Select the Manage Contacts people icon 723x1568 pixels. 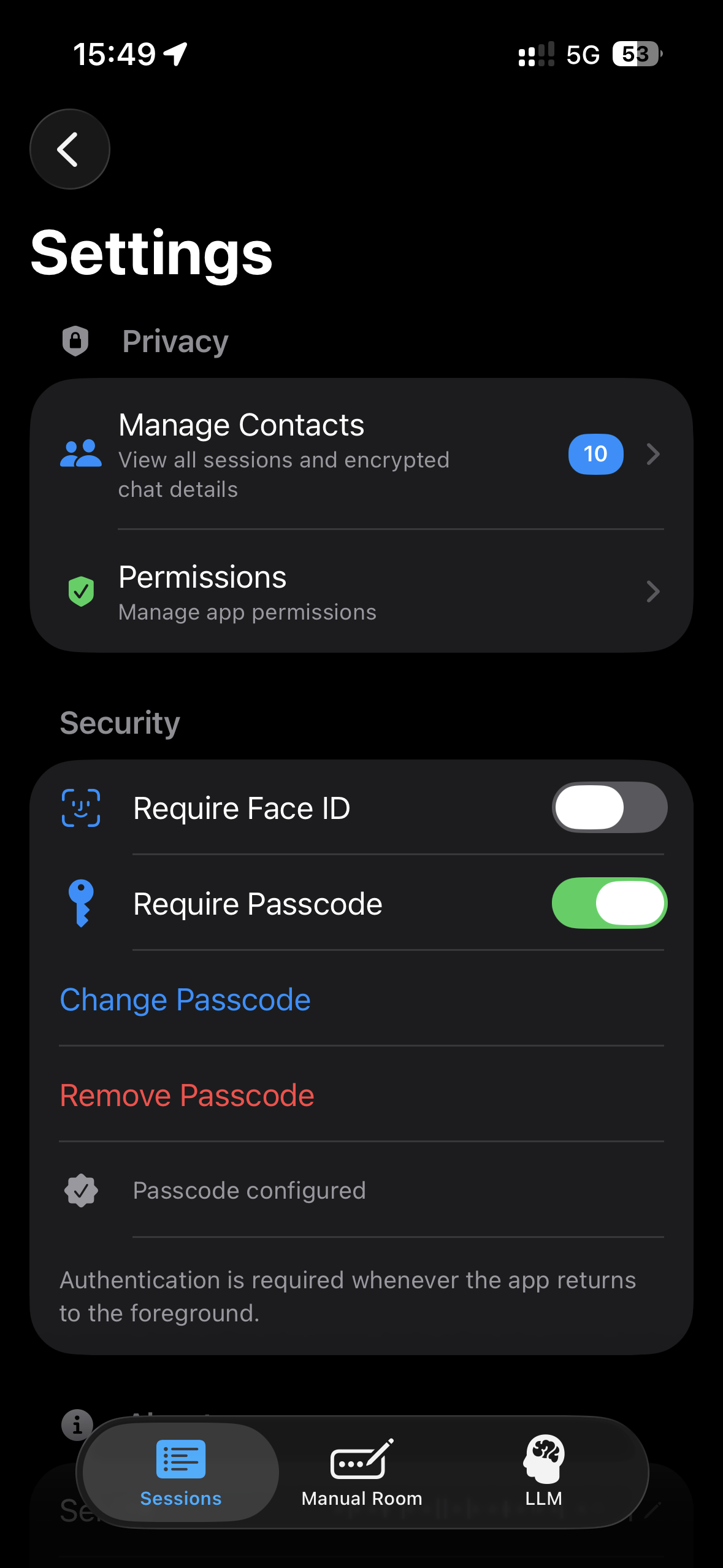tap(80, 454)
